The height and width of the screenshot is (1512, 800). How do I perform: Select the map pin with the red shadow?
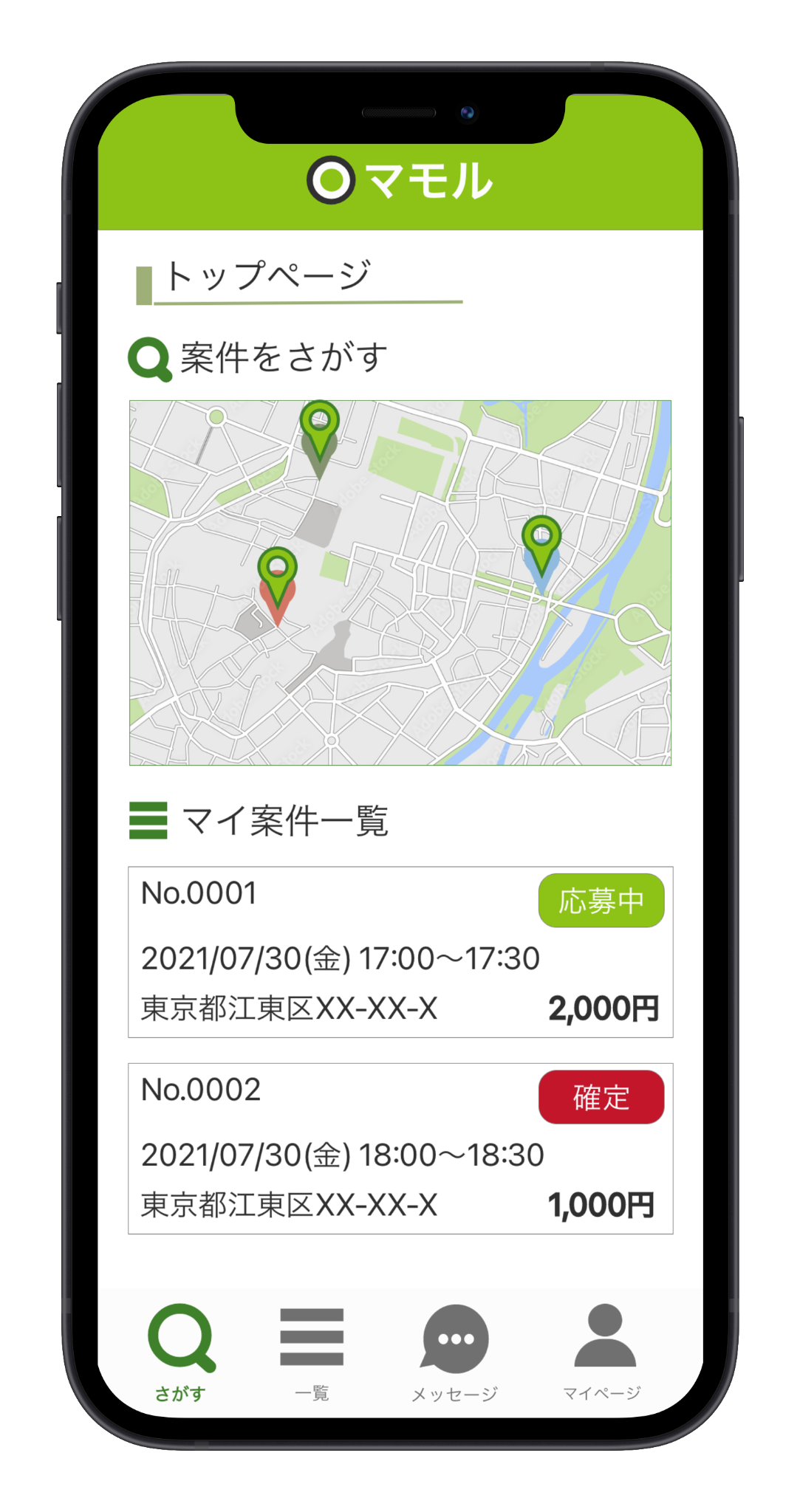pos(278,585)
